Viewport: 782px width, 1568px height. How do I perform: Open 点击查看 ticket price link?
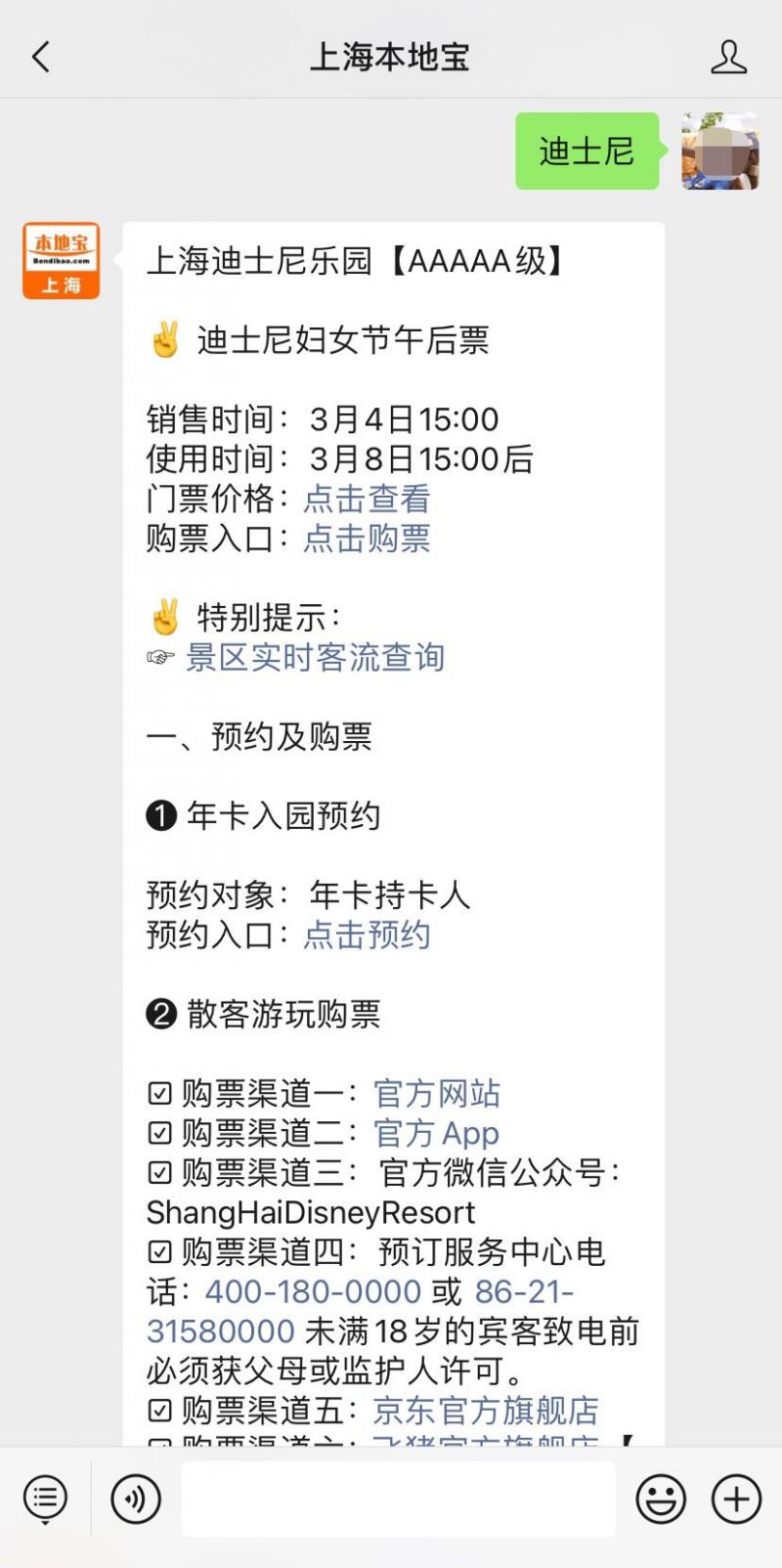[367, 499]
